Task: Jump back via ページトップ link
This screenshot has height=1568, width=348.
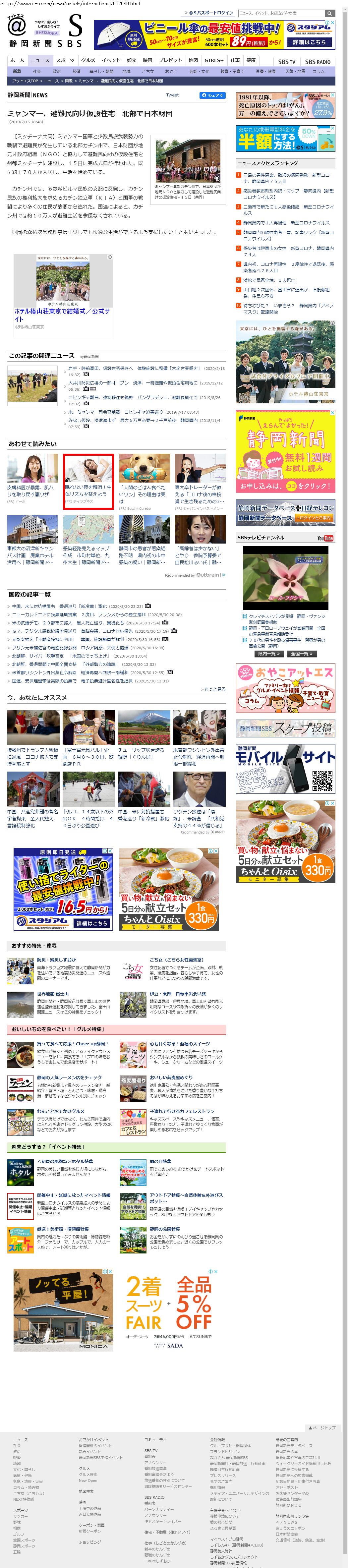Action: tap(322, 1427)
